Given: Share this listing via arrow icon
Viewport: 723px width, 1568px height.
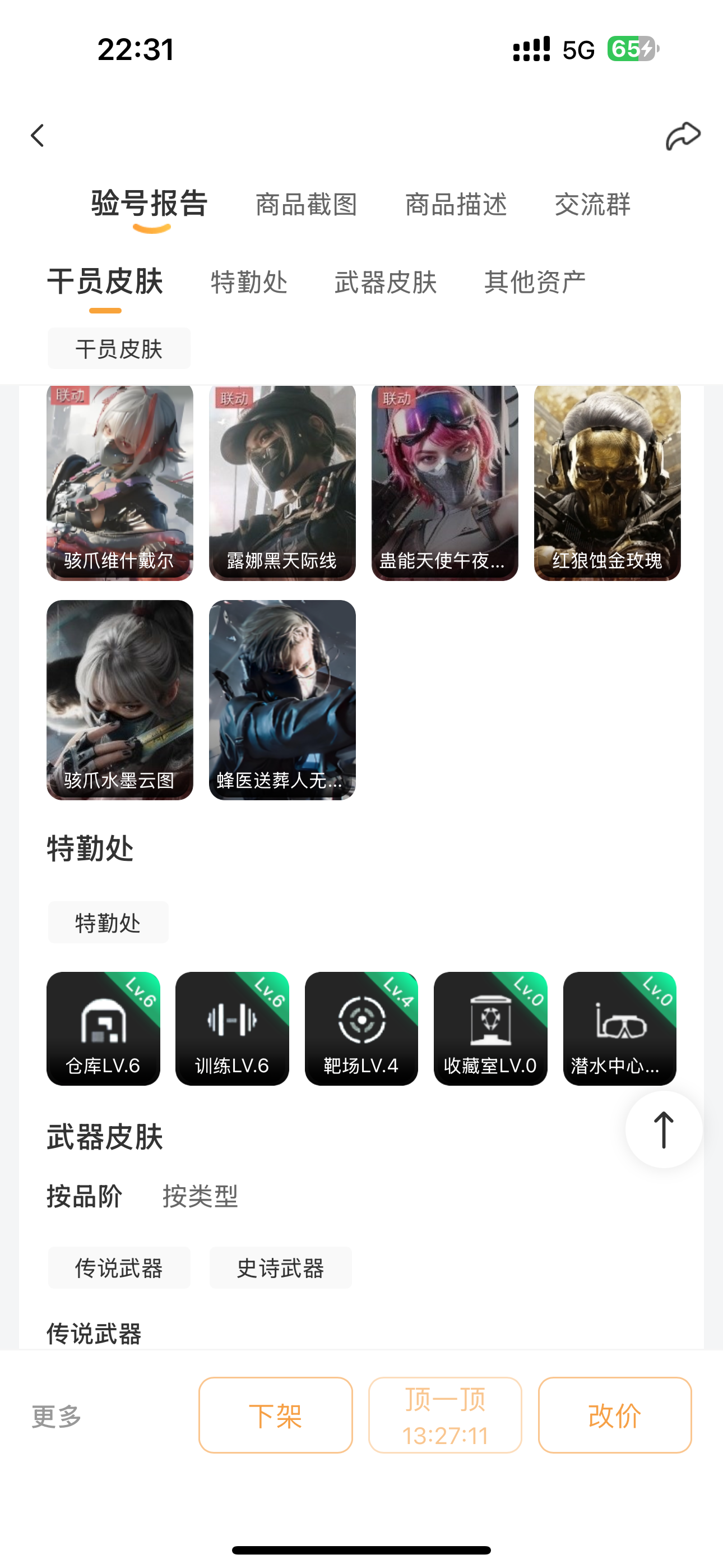Looking at the screenshot, I should (x=682, y=135).
